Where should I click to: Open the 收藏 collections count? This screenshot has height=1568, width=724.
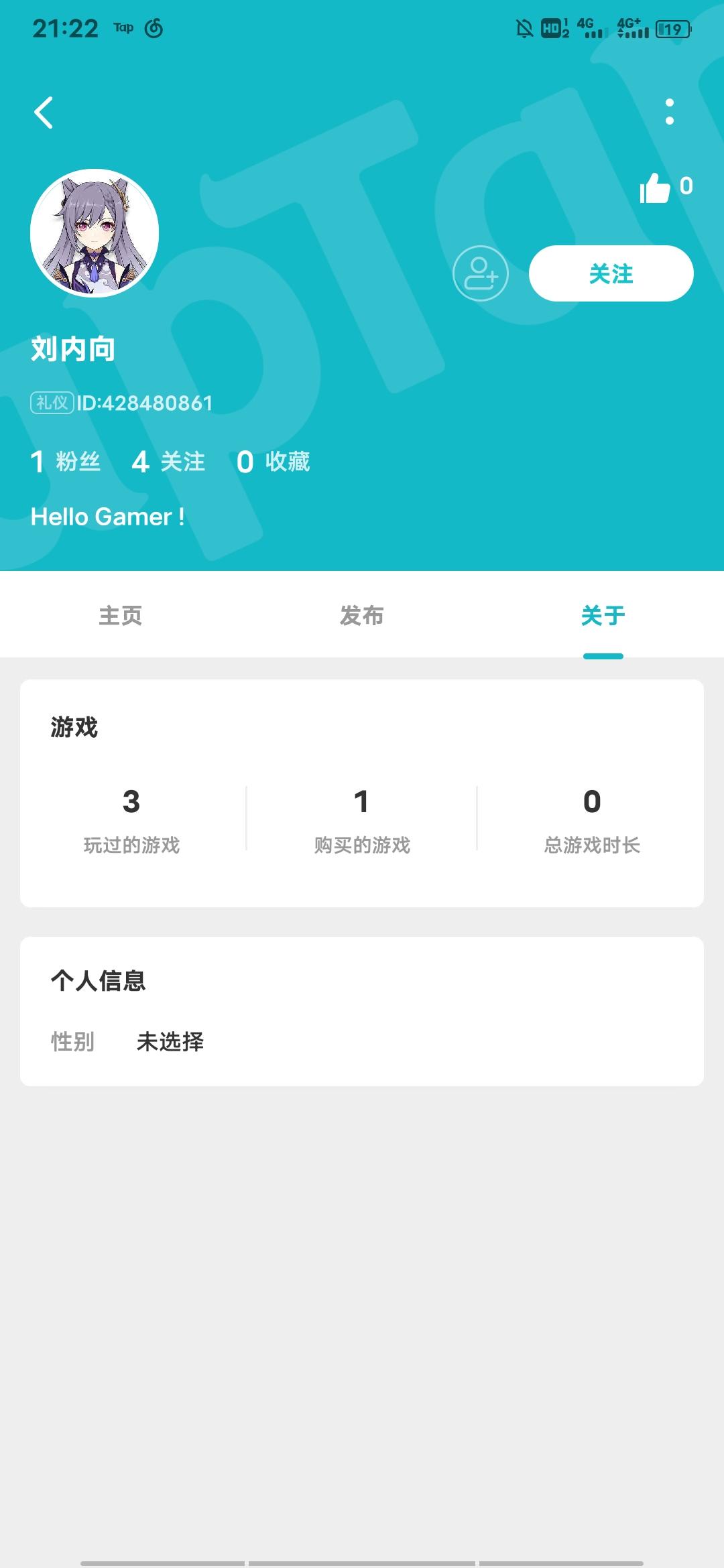[x=273, y=462]
